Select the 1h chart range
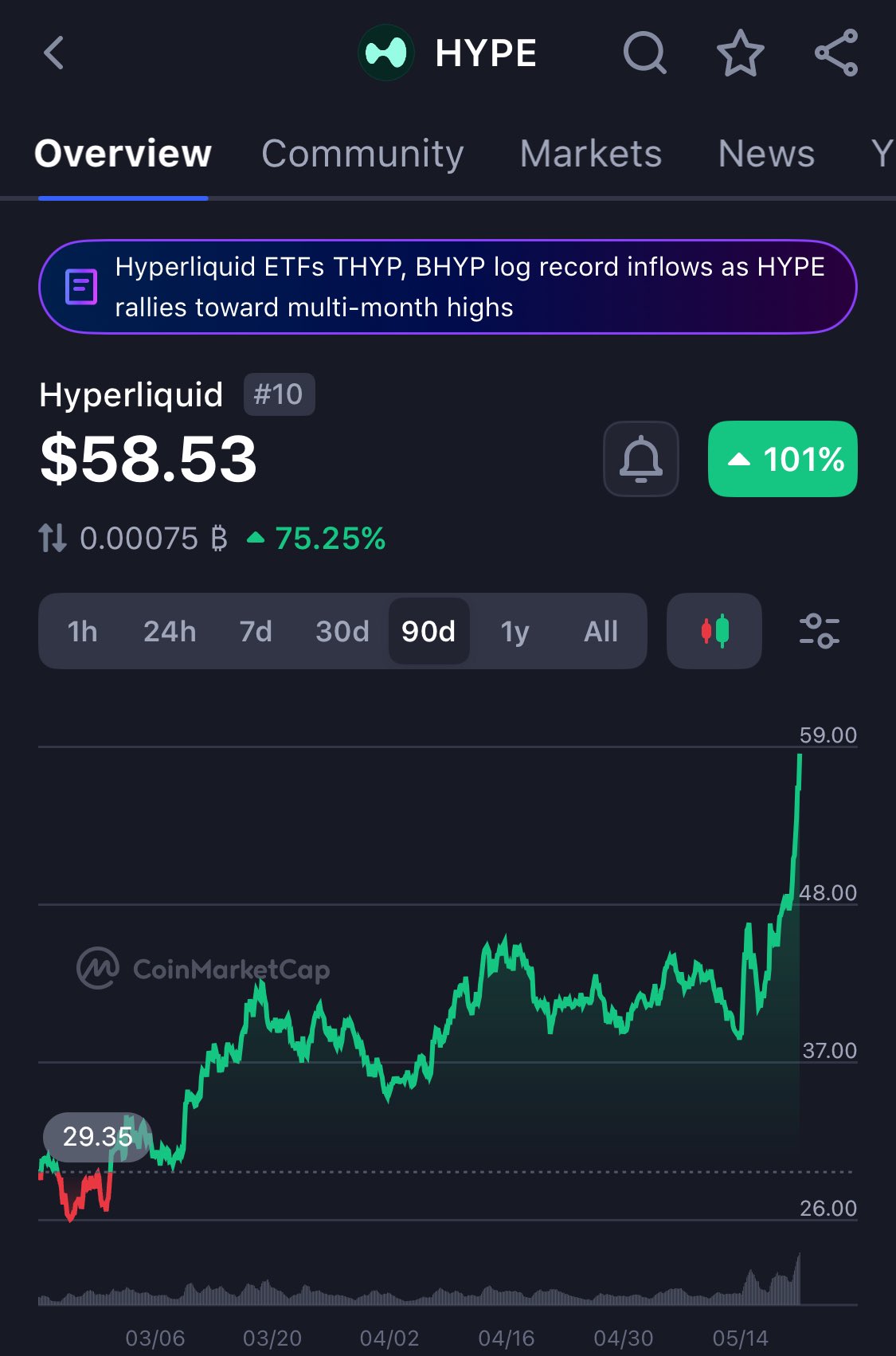This screenshot has height=1356, width=896. point(82,632)
